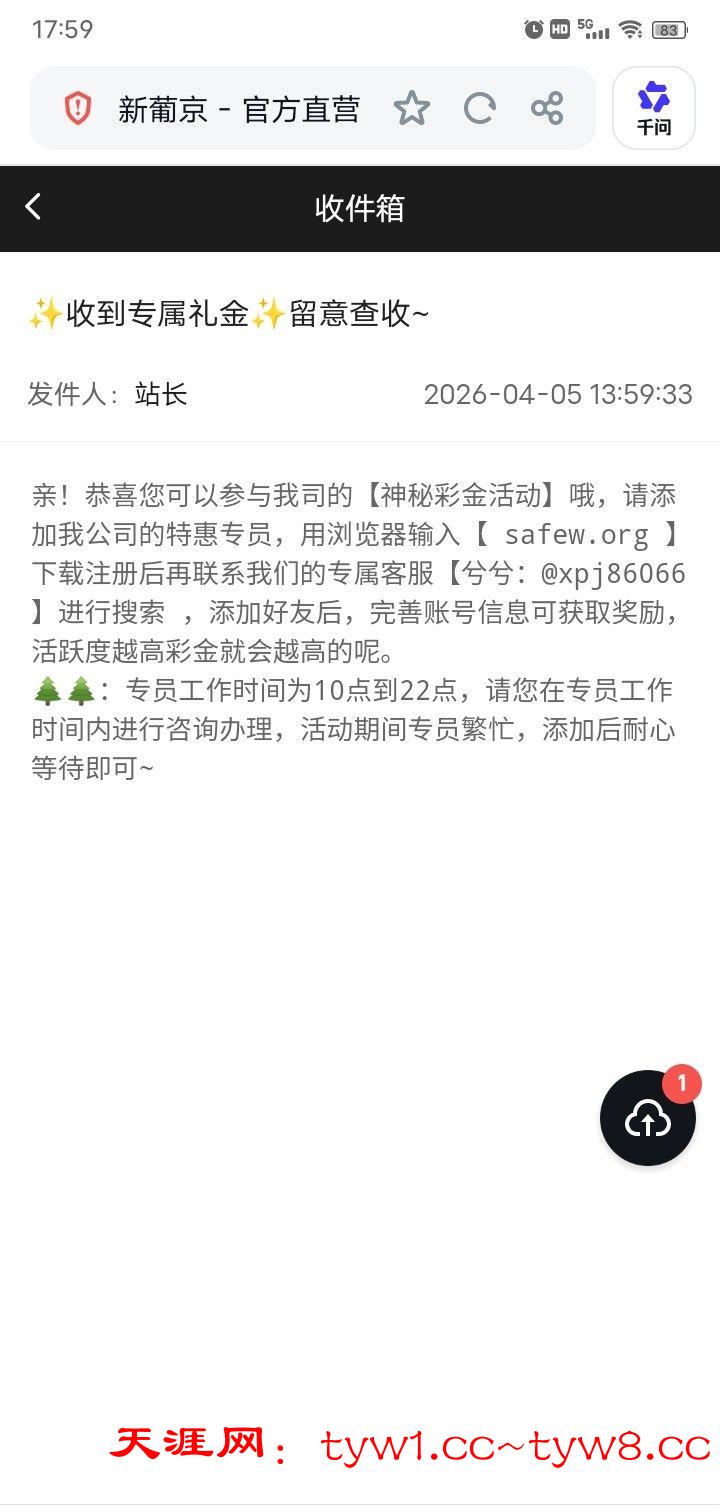Viewport: 720px width, 1512px height.
Task: Bookmark this page with the star icon
Action: [x=411, y=108]
